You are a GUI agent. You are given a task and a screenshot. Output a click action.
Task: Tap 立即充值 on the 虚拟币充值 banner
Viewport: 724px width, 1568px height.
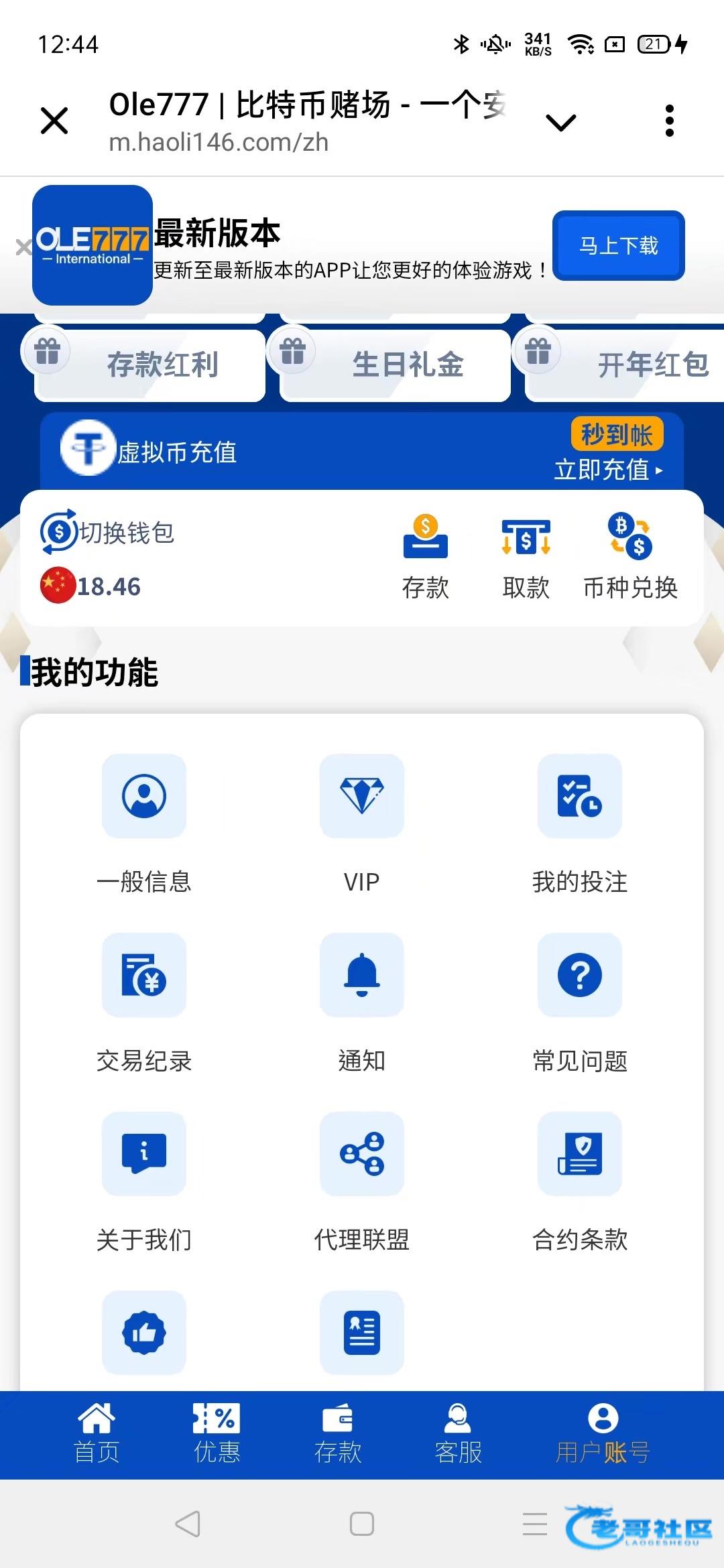point(608,470)
